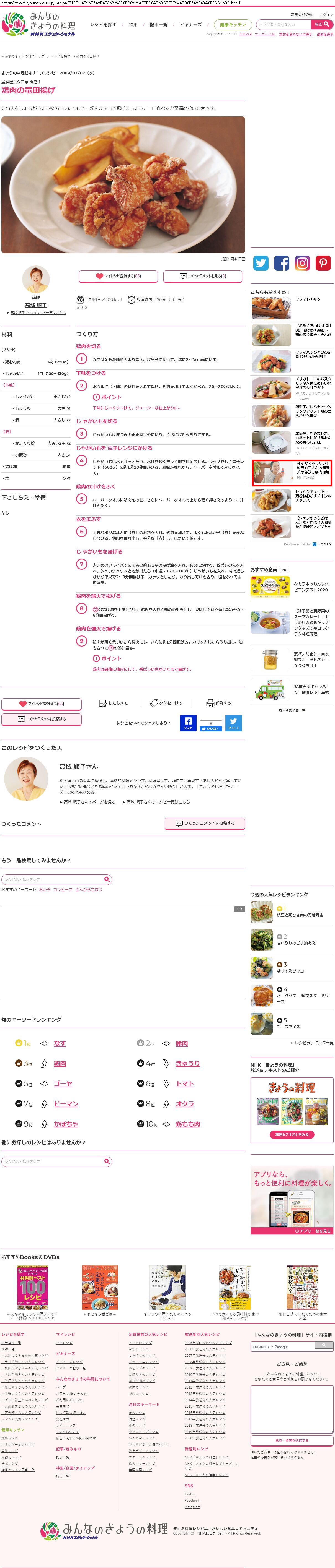Tap the 放送&テキストをみる button

291,1135
